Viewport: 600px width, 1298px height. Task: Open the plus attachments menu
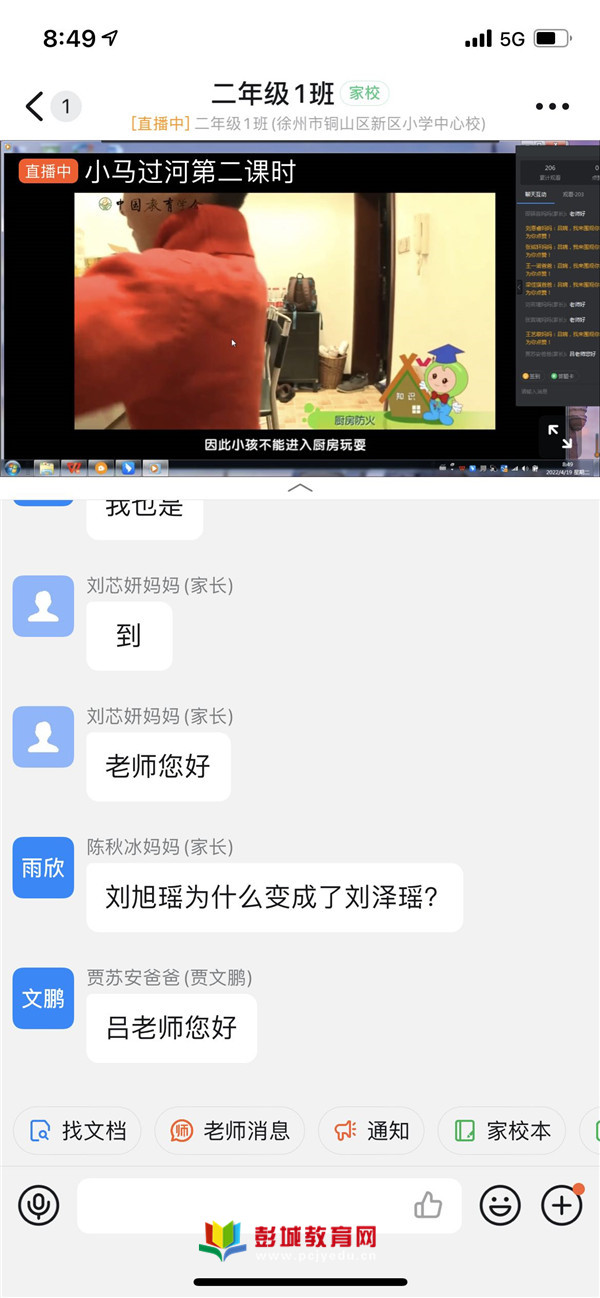pyautogui.click(x=561, y=1205)
